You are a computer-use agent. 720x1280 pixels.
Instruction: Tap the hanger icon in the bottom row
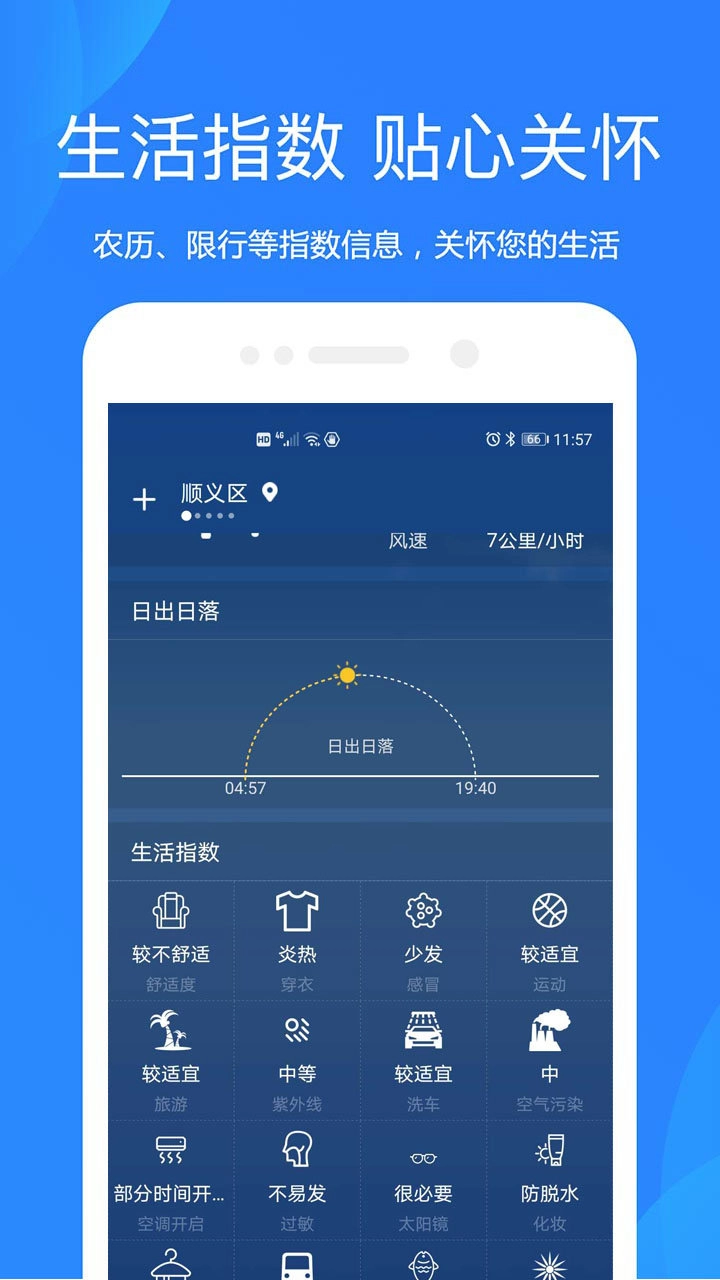[171, 1264]
